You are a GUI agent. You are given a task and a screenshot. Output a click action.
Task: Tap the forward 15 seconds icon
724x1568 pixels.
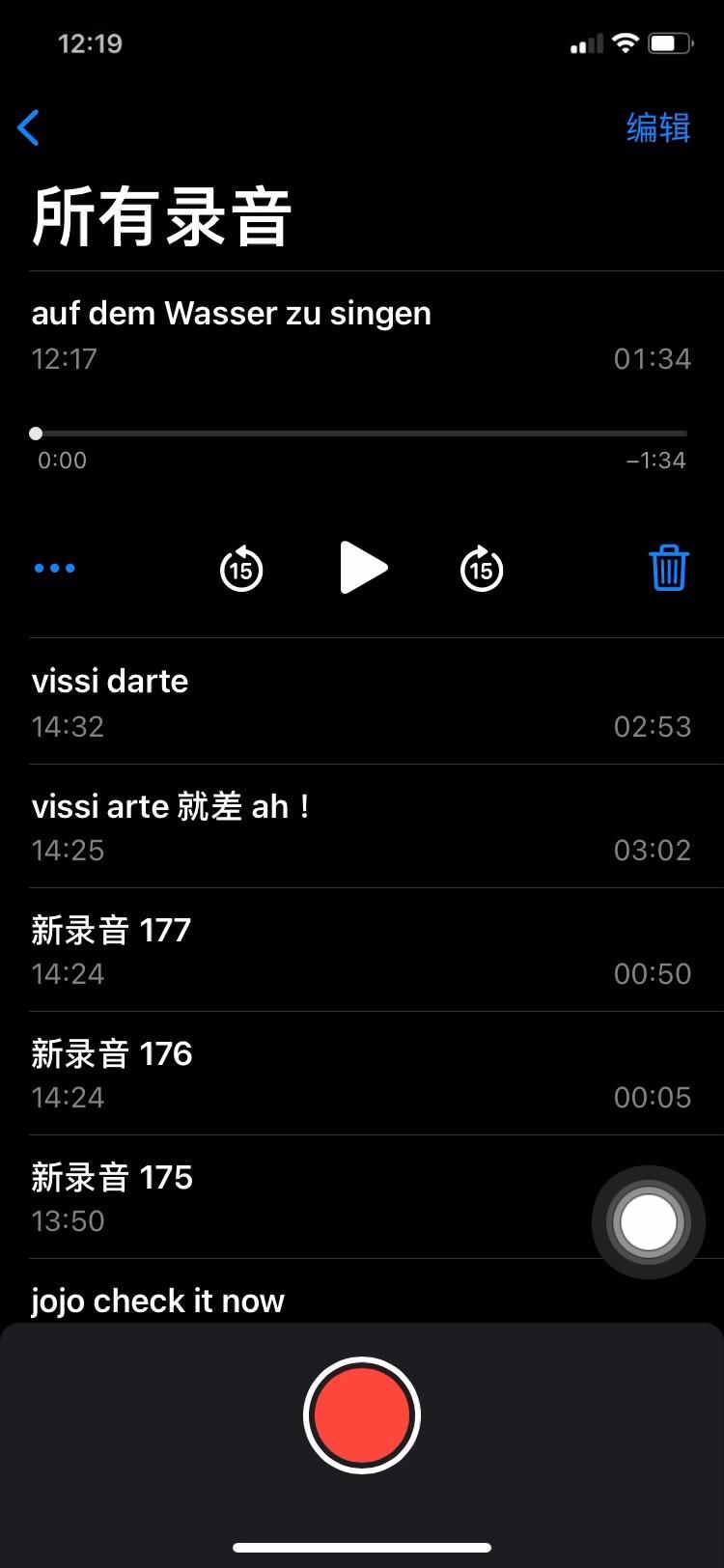480,568
